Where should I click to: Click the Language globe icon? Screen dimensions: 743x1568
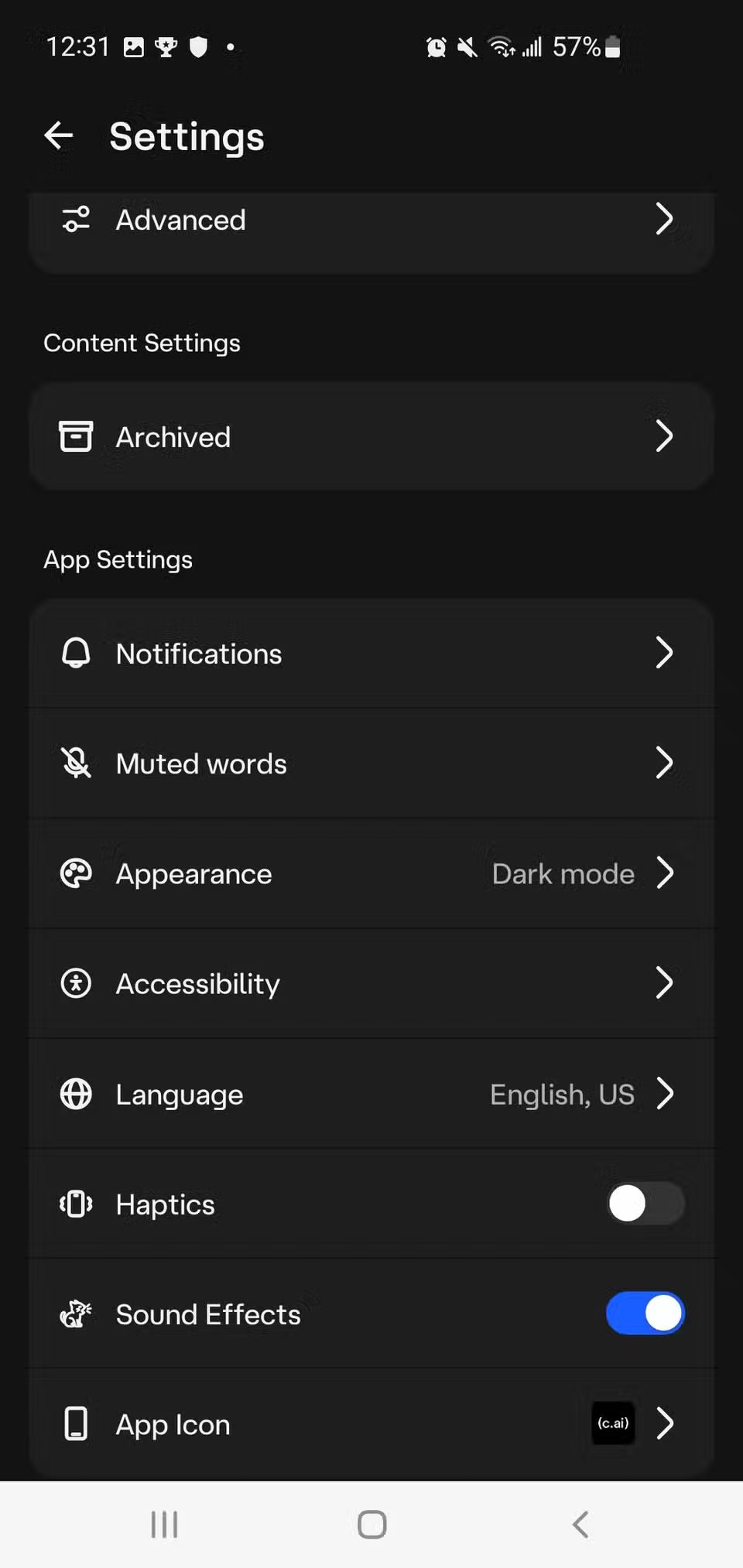point(76,1094)
